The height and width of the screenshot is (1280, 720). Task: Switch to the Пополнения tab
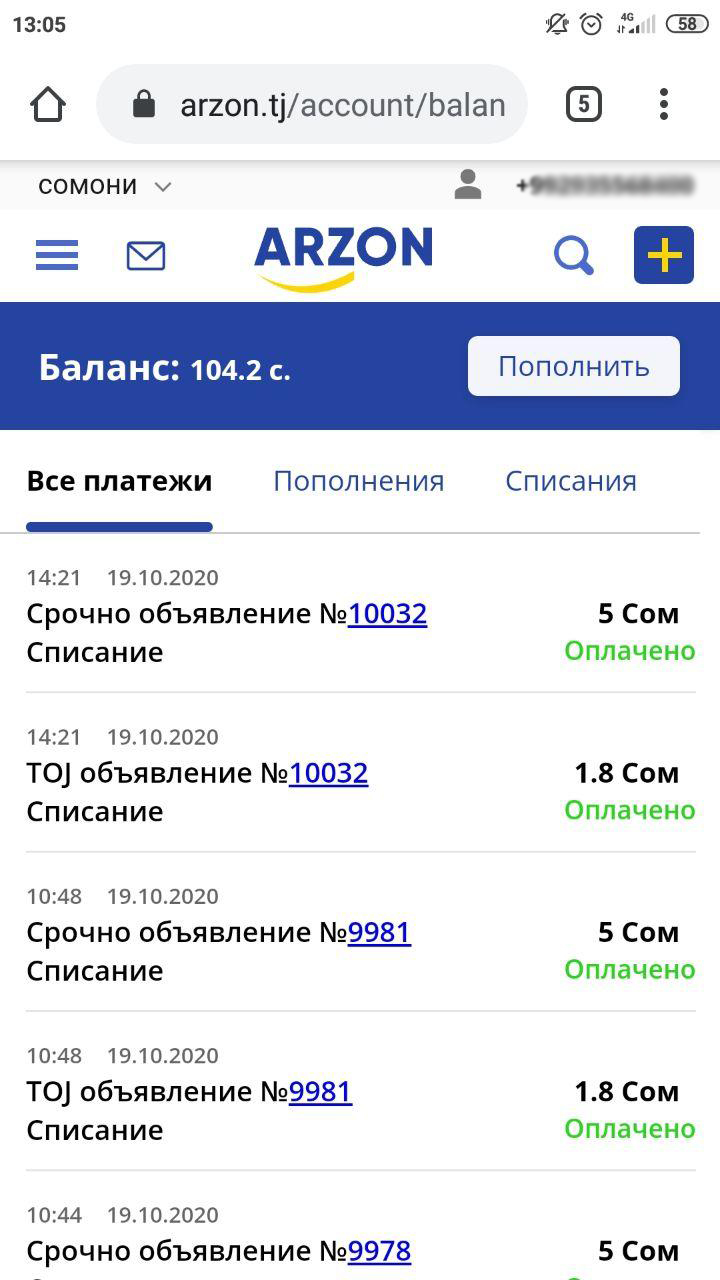click(x=358, y=481)
